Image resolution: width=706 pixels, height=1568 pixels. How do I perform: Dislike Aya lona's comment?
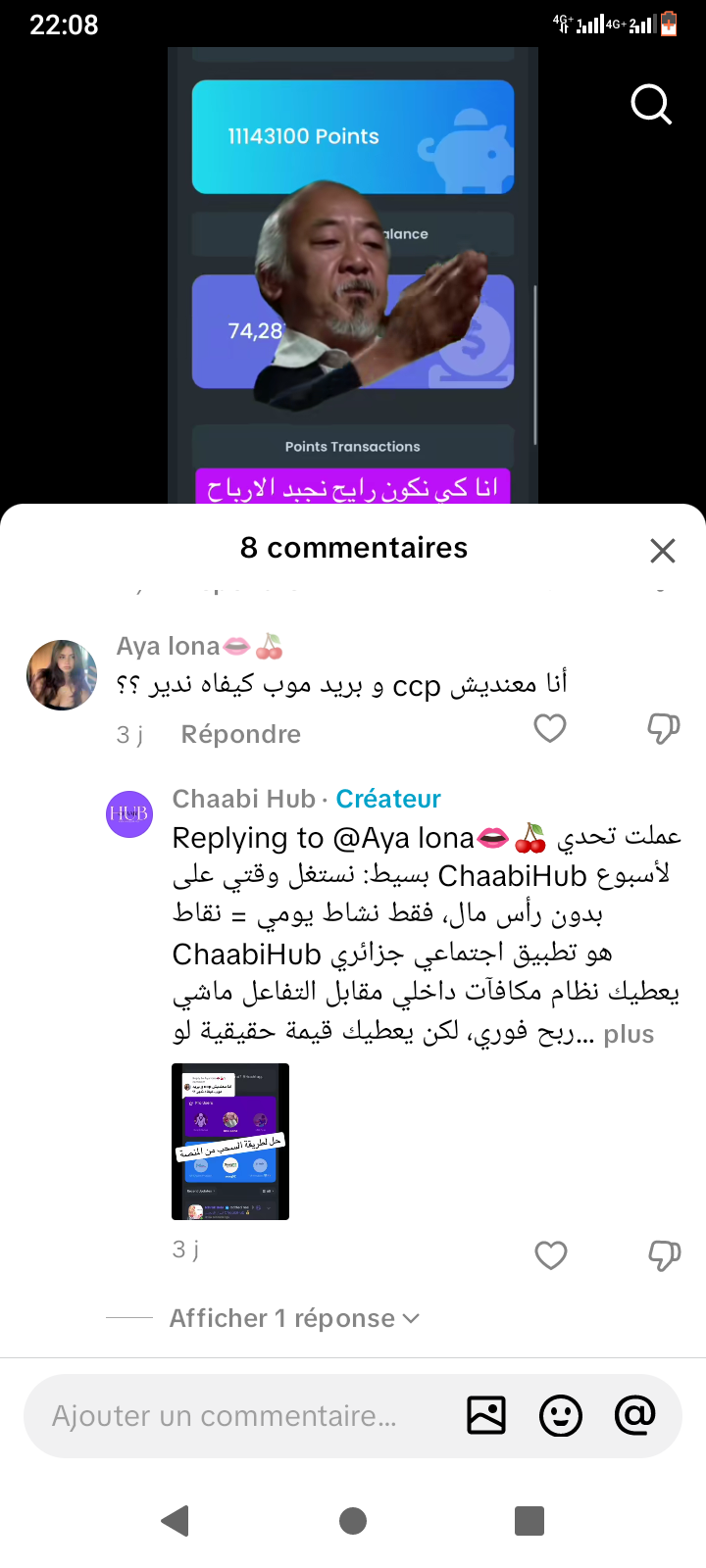point(664,728)
